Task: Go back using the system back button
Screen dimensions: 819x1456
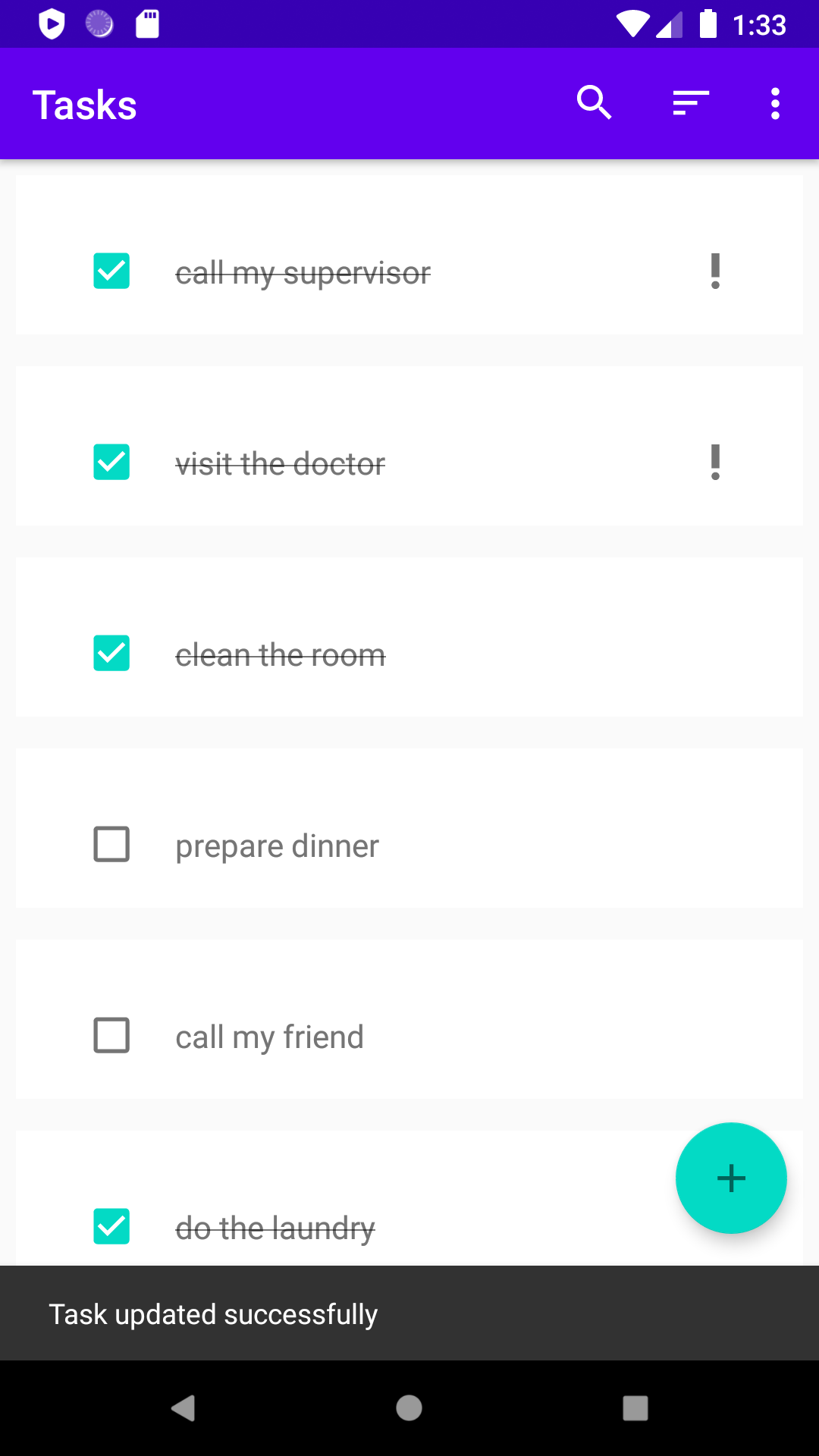Action: tap(183, 1408)
